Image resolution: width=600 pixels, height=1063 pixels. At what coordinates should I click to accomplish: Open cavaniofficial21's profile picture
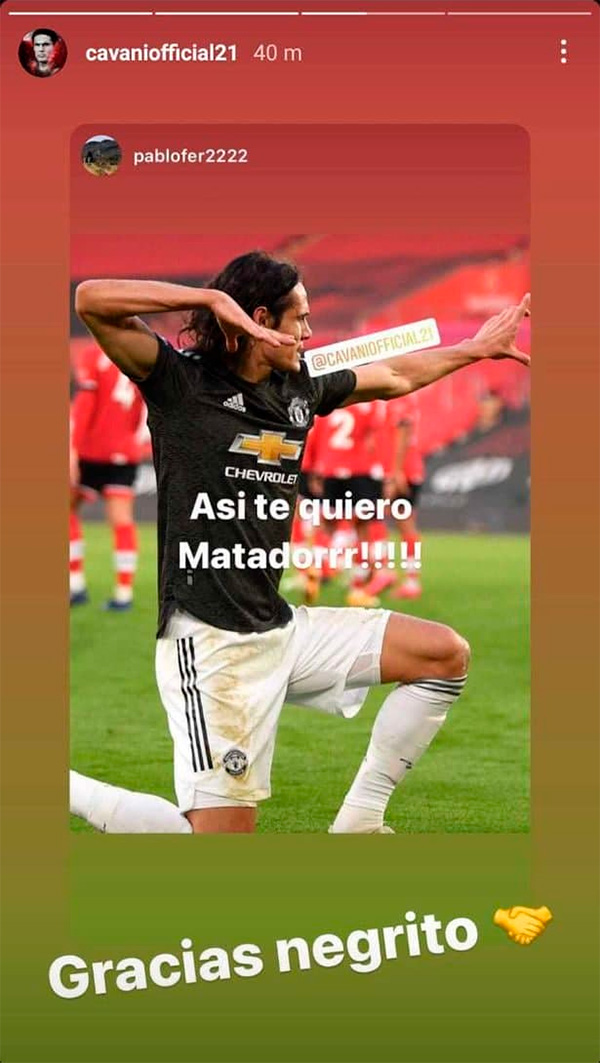tap(42, 53)
